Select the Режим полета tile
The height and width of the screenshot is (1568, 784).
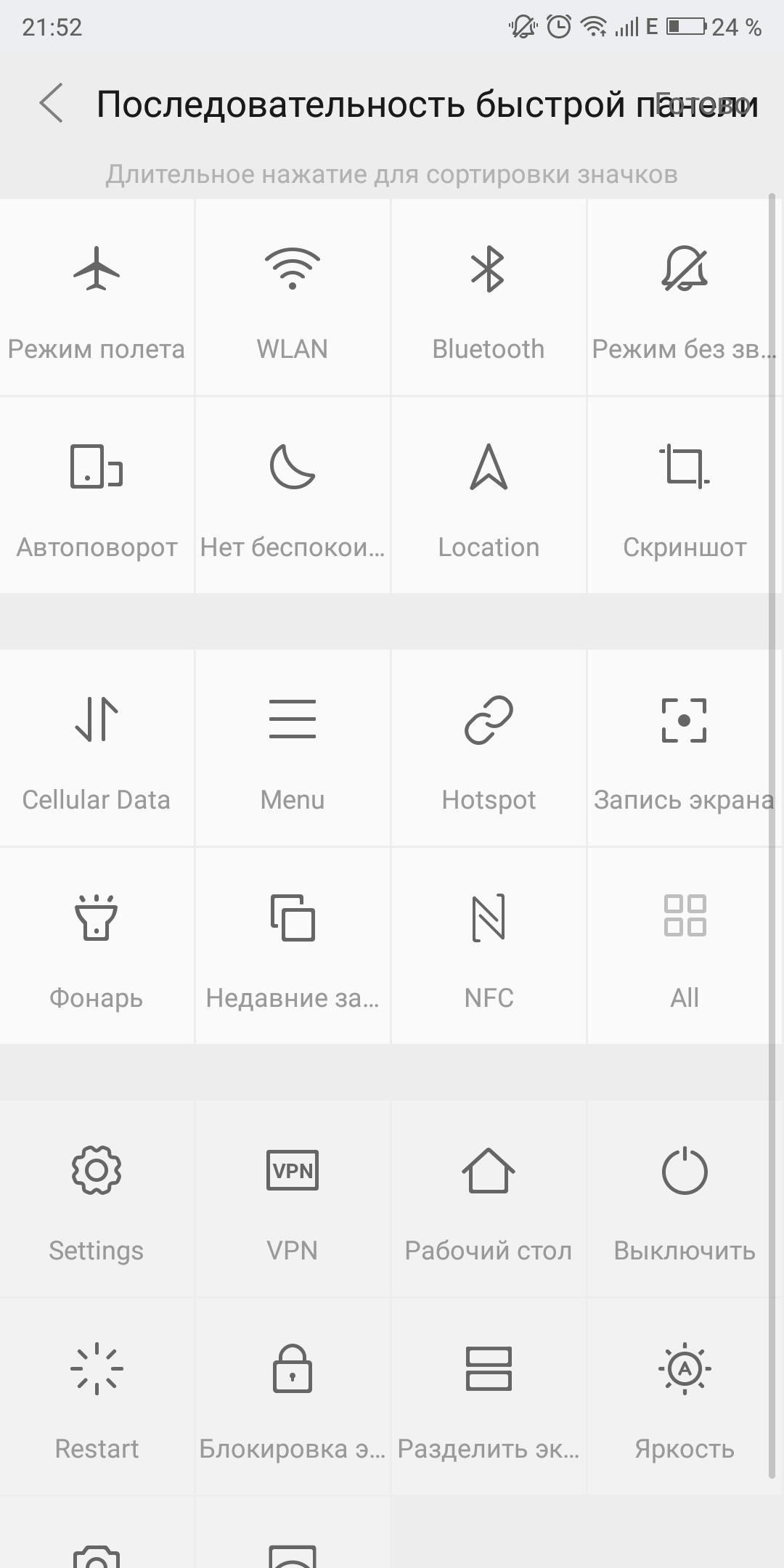[x=97, y=297]
